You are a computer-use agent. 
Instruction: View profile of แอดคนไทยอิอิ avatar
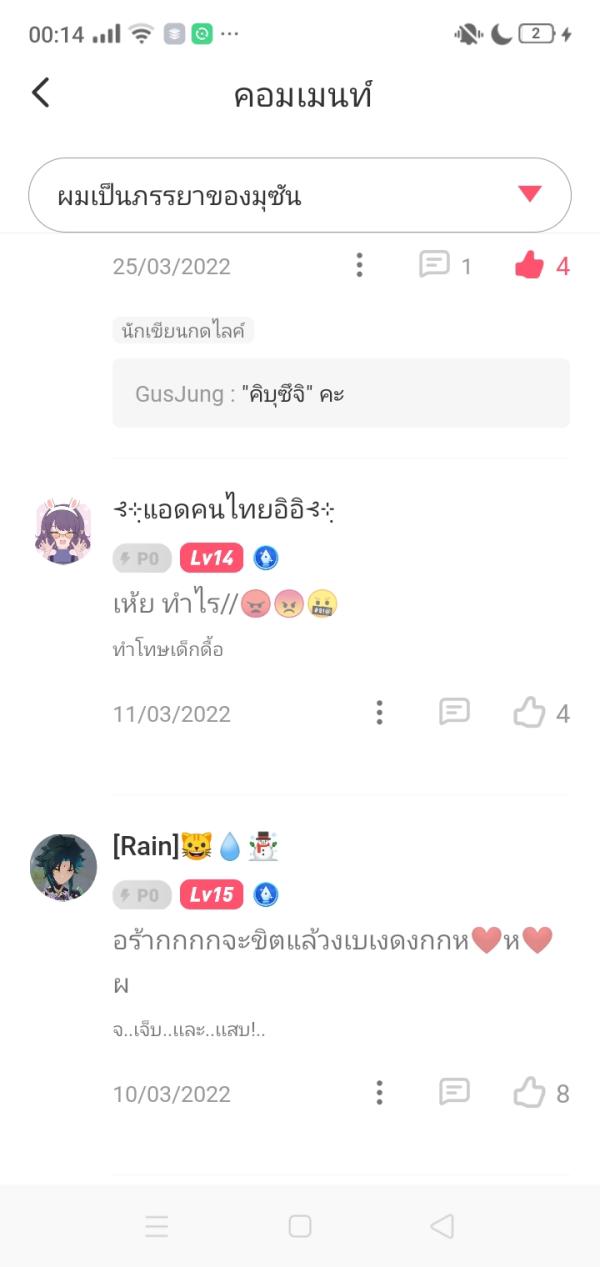tap(63, 531)
